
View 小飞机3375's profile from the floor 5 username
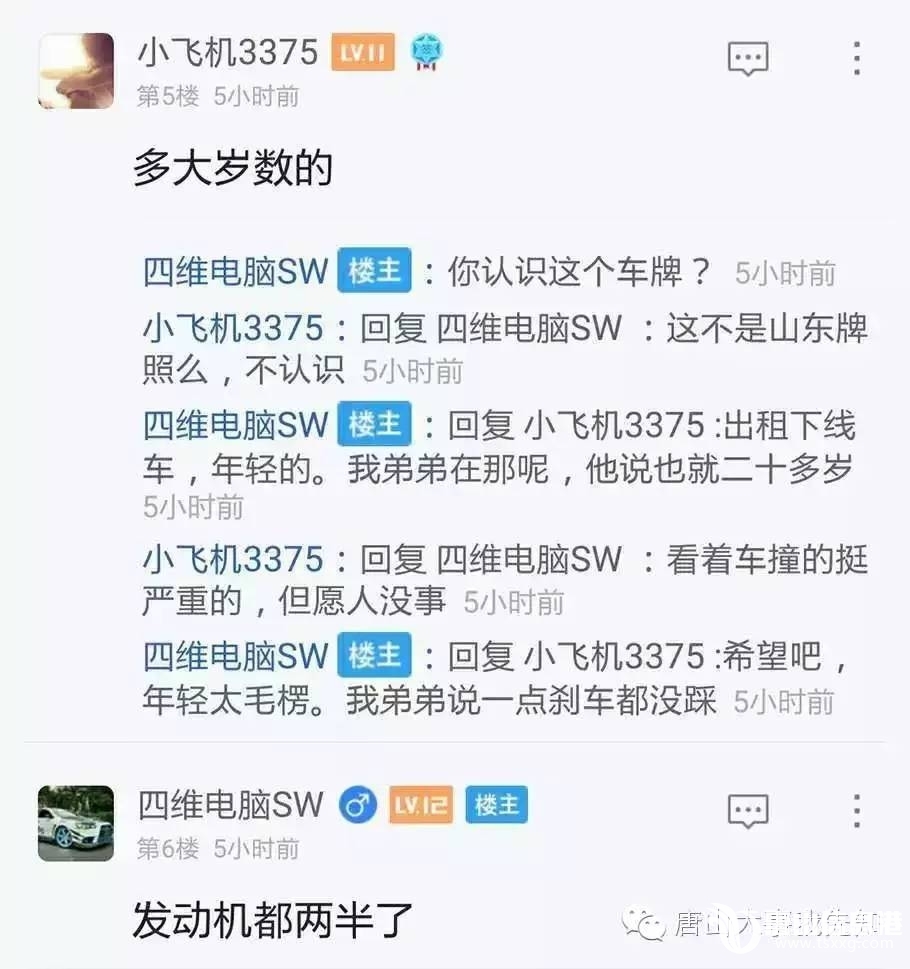click(x=227, y=51)
